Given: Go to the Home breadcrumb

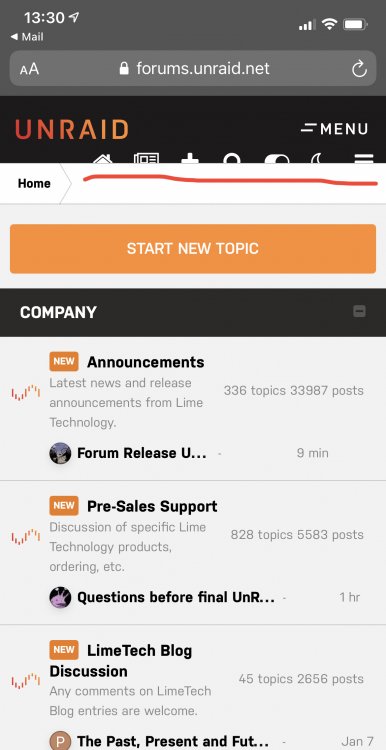Looking at the screenshot, I should pos(34,183).
